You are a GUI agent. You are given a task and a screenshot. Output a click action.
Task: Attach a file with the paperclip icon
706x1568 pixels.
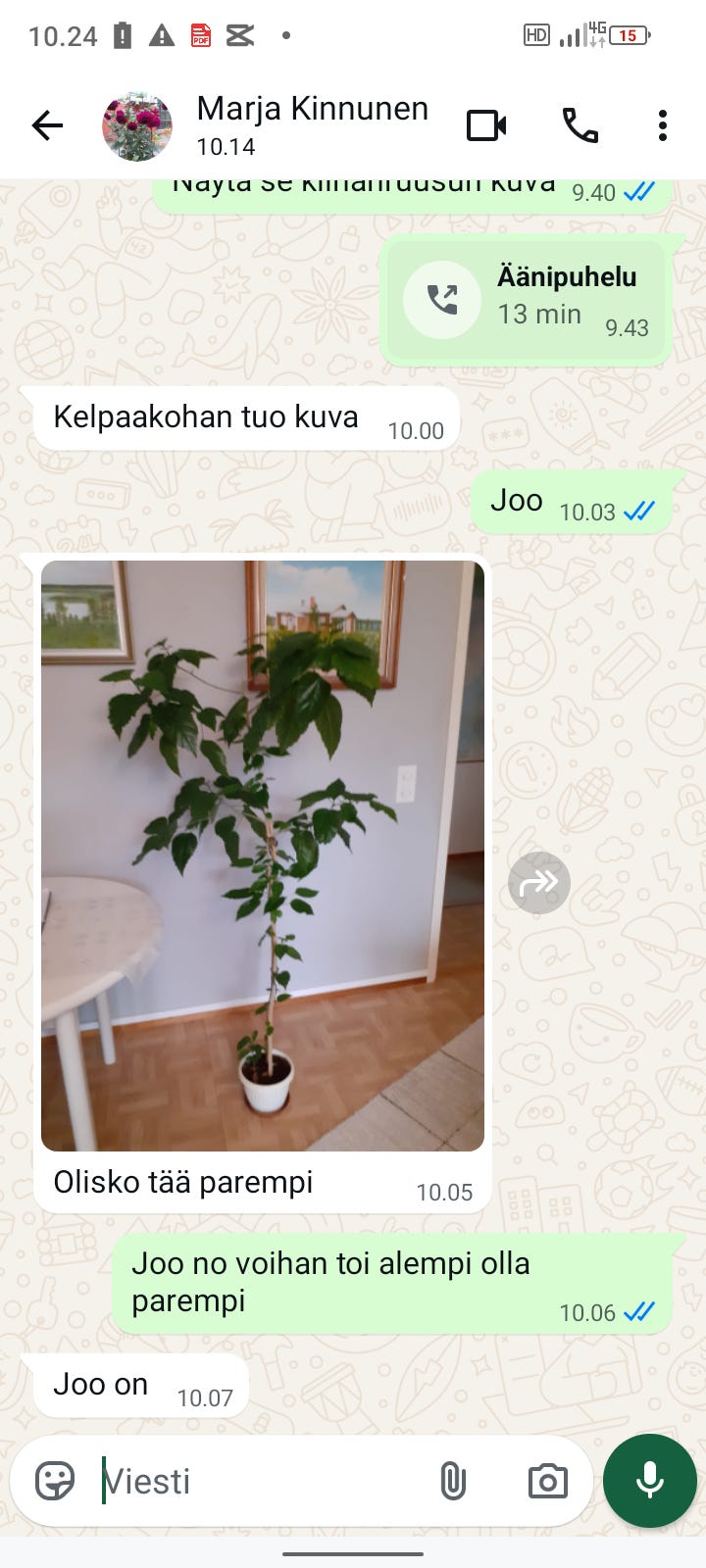[453, 1481]
